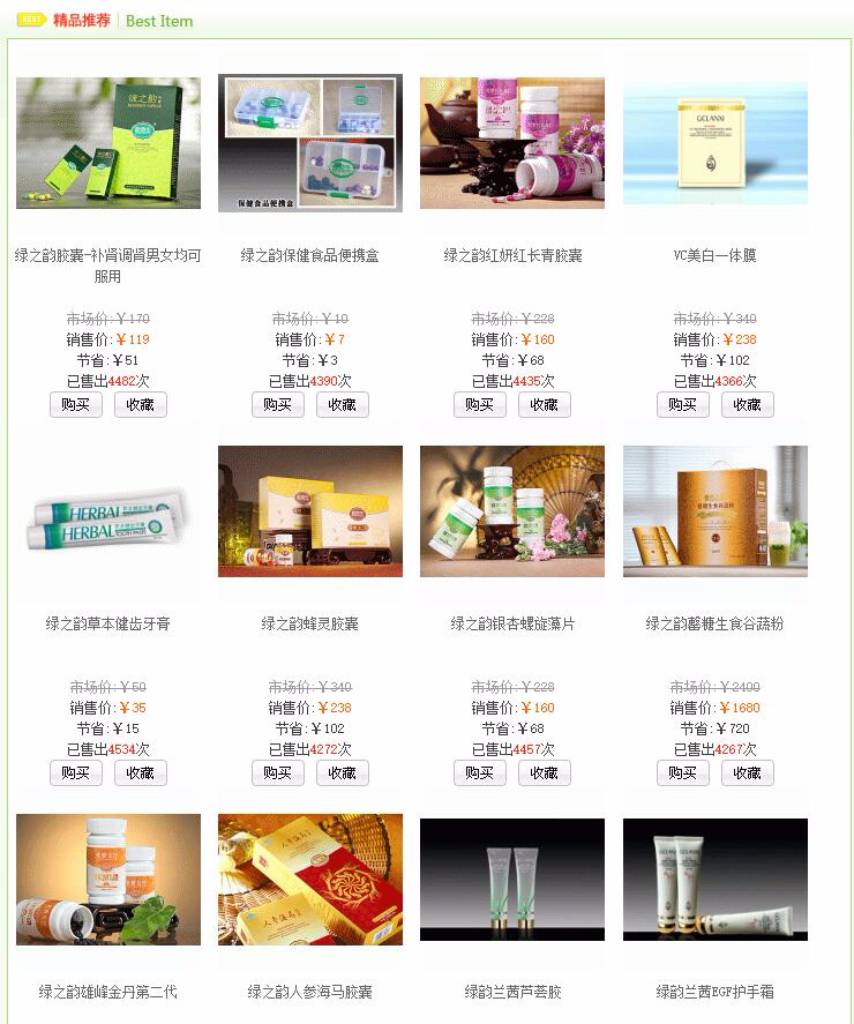Tap 收藏 for 绿之韵蜂灵胶囊

(342, 773)
